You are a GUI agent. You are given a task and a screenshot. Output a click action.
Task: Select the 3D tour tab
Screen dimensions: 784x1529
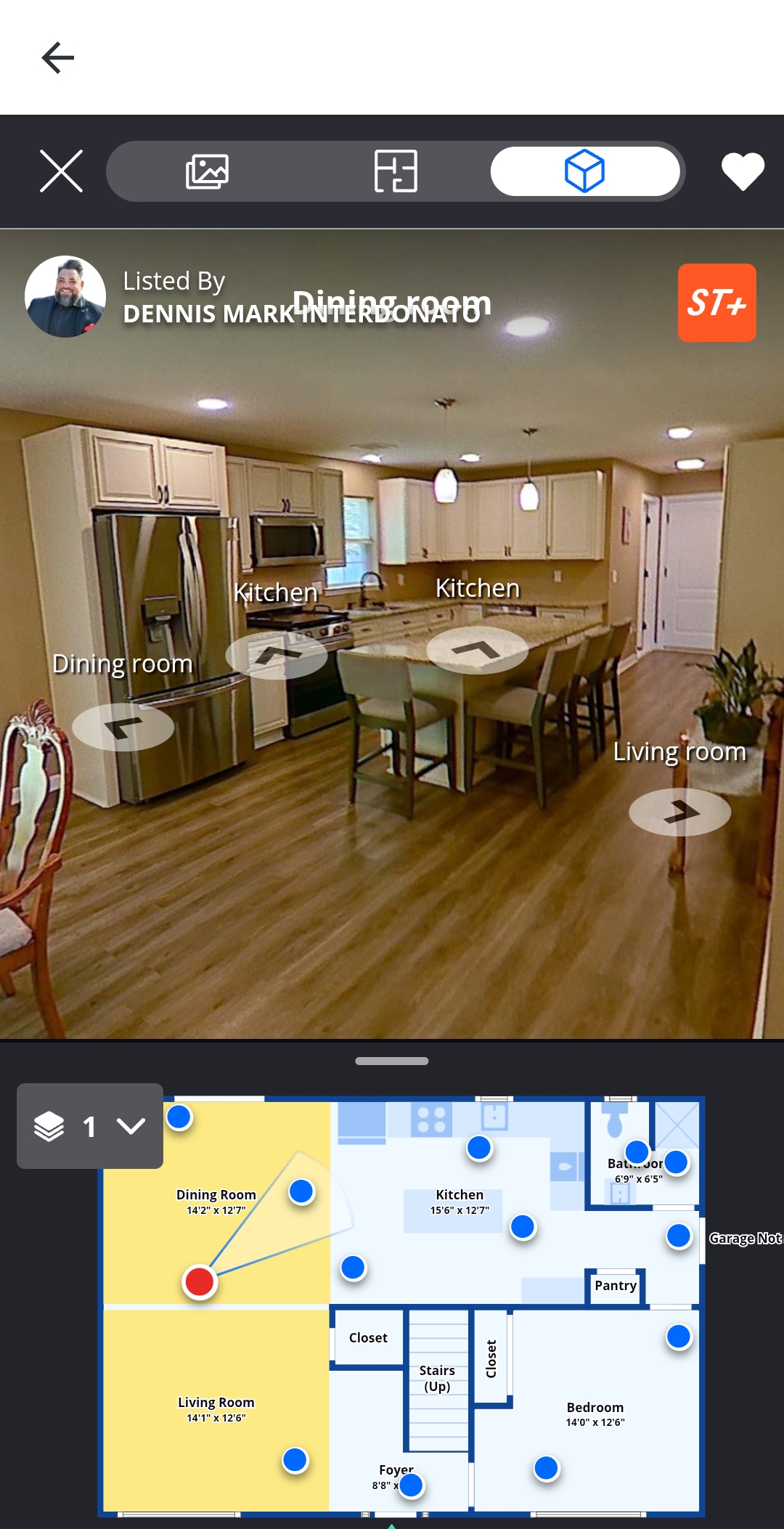tap(584, 171)
